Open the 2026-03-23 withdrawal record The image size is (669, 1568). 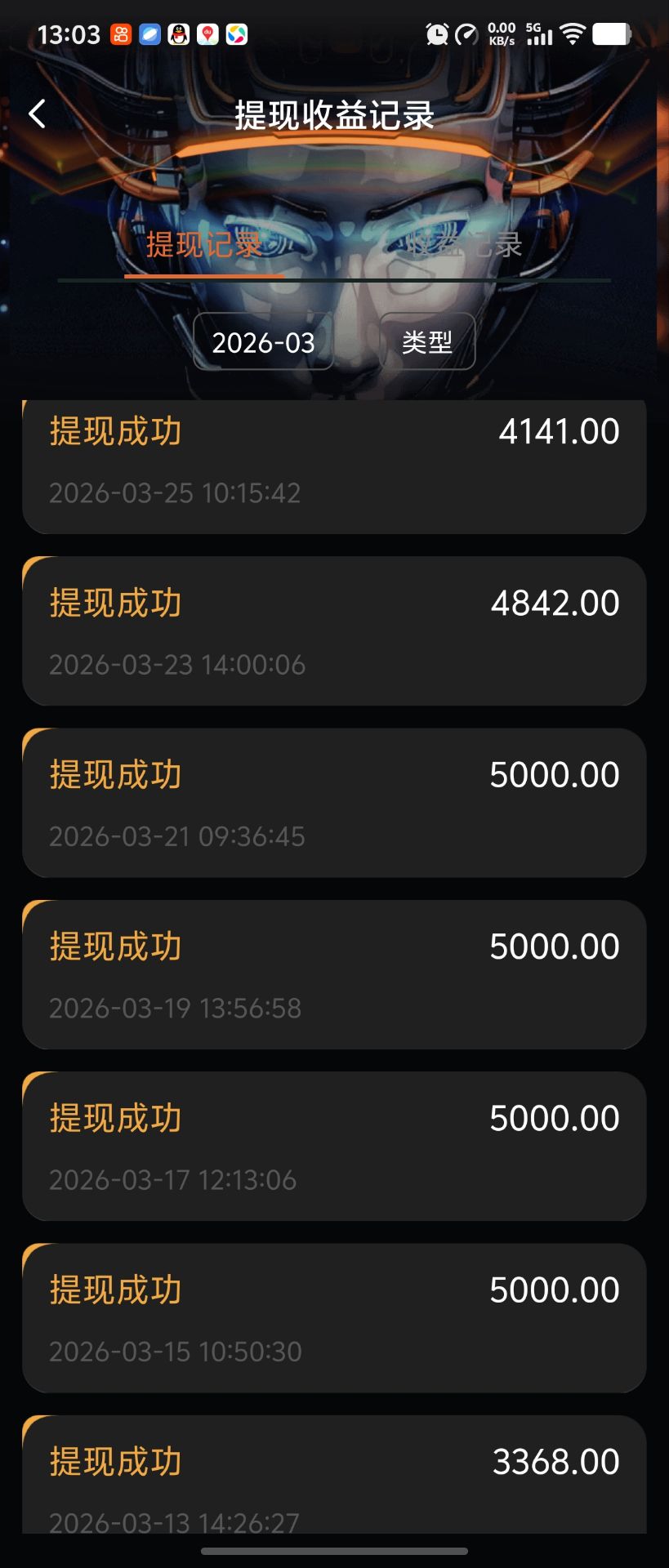334,629
